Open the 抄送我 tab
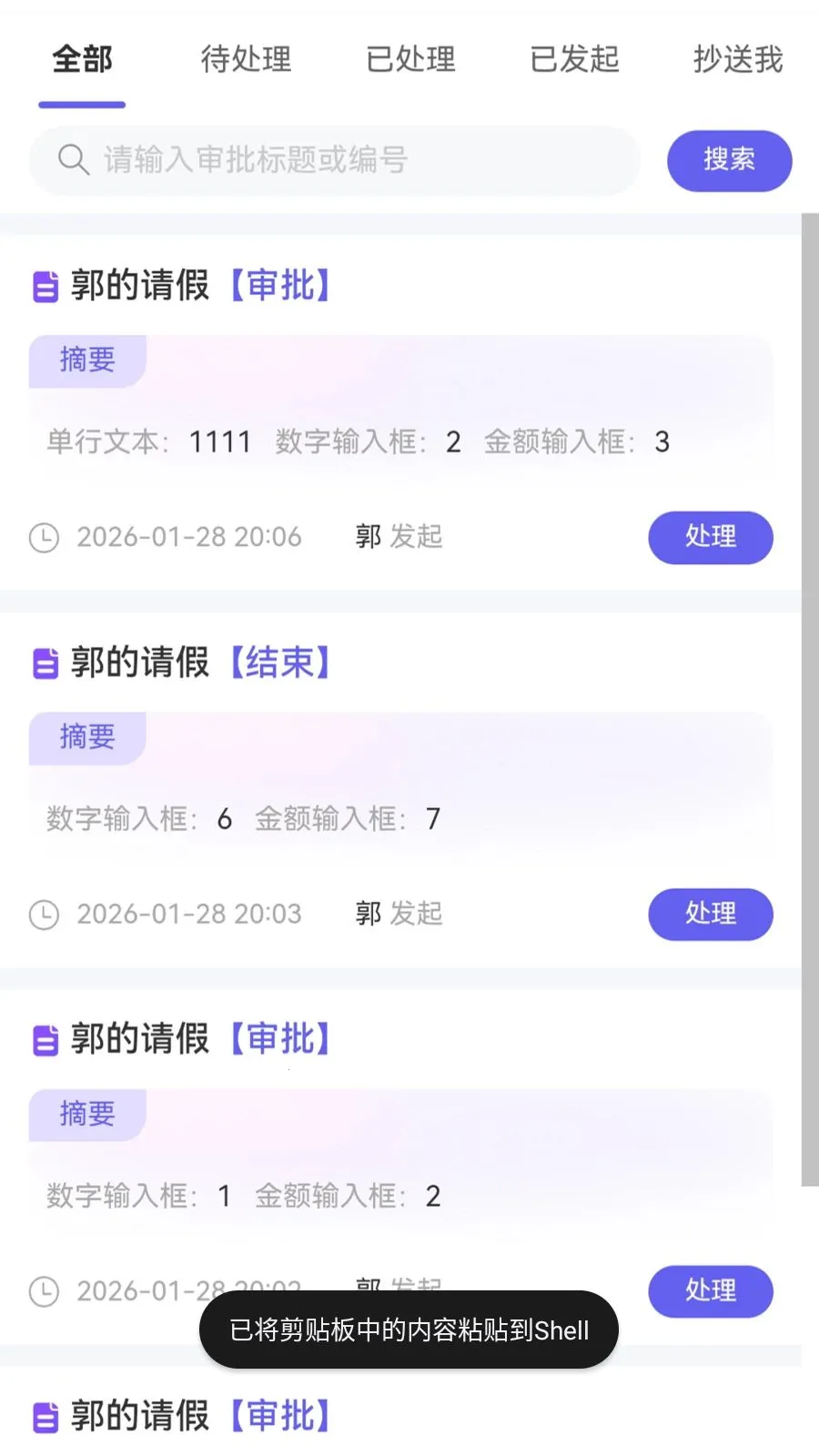The width and height of the screenshot is (819, 1456). pyautogui.click(x=738, y=60)
